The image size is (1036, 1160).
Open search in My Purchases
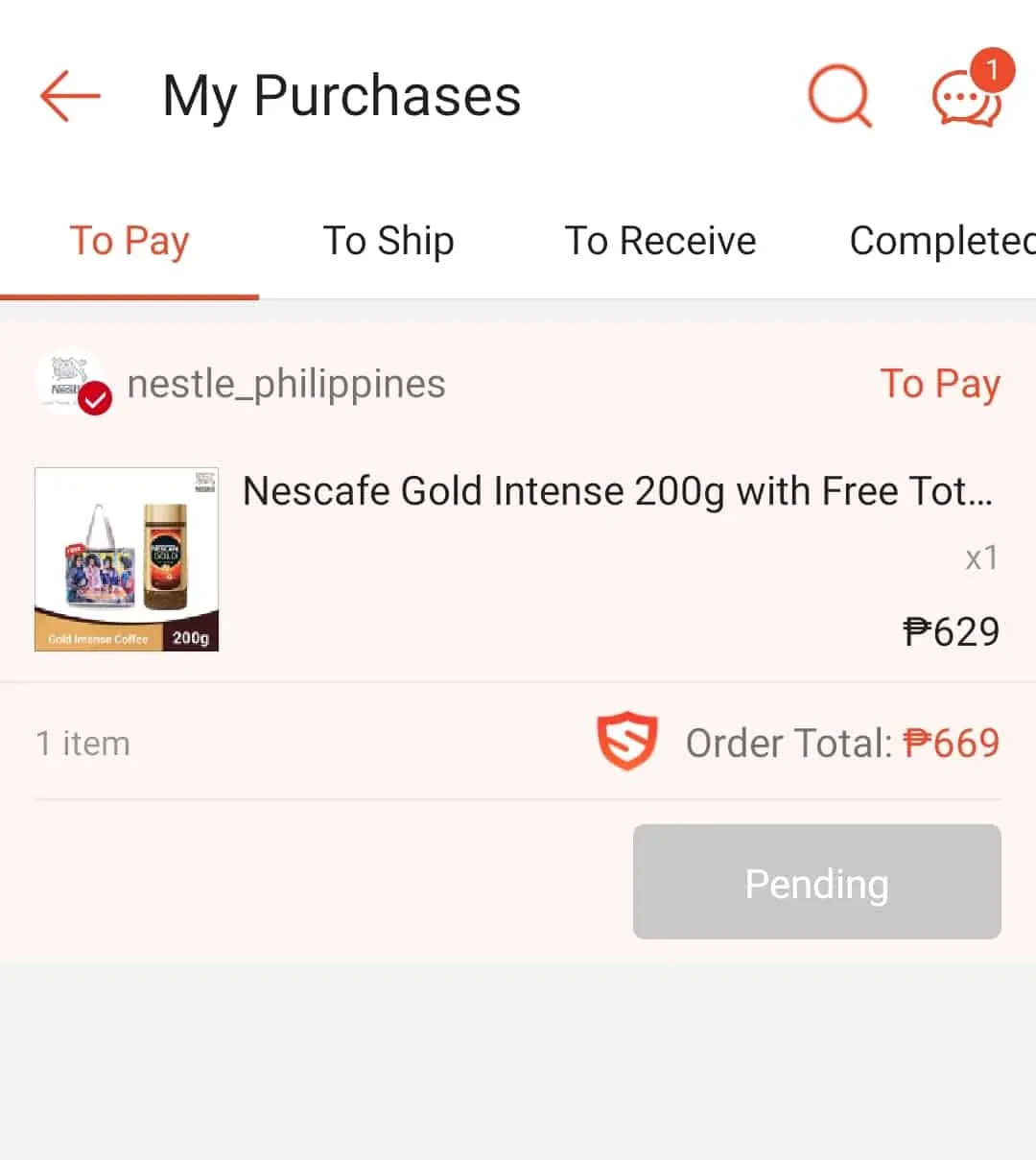point(839,96)
